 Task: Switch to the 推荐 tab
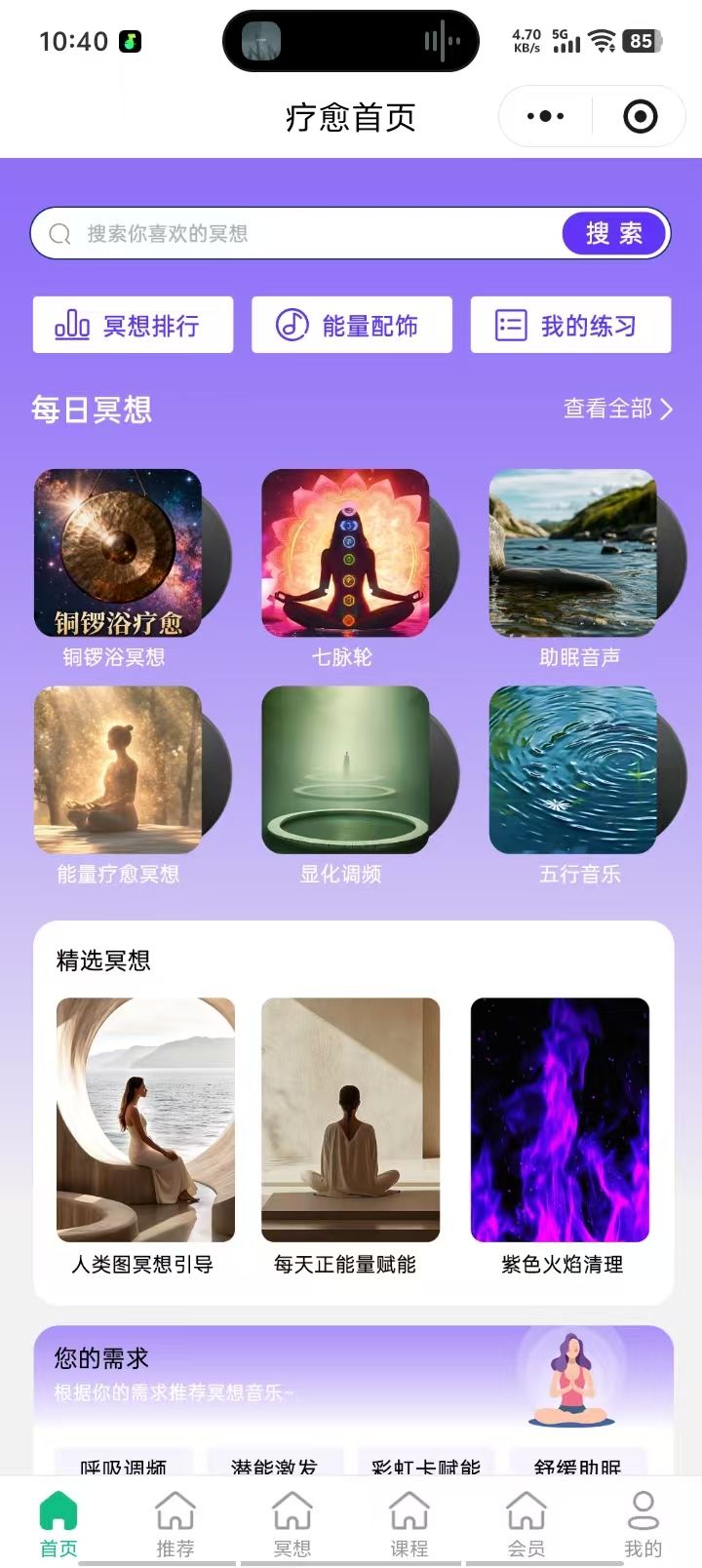(x=175, y=1523)
